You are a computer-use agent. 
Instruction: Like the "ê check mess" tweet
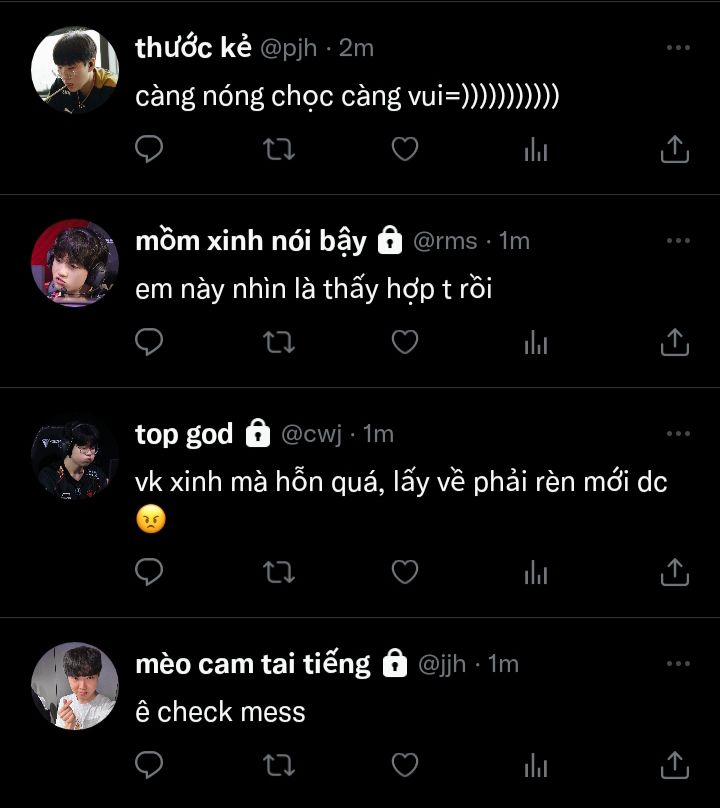click(x=404, y=765)
